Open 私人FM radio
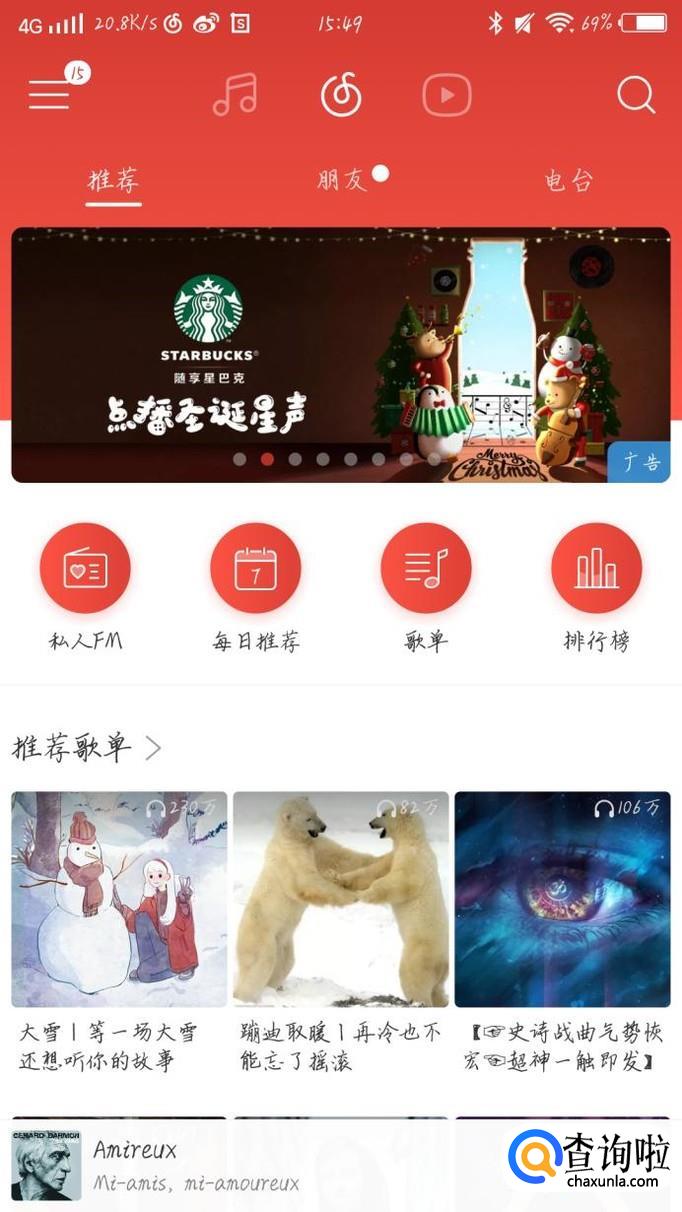Viewport: 682px width, 1212px height. (85, 569)
